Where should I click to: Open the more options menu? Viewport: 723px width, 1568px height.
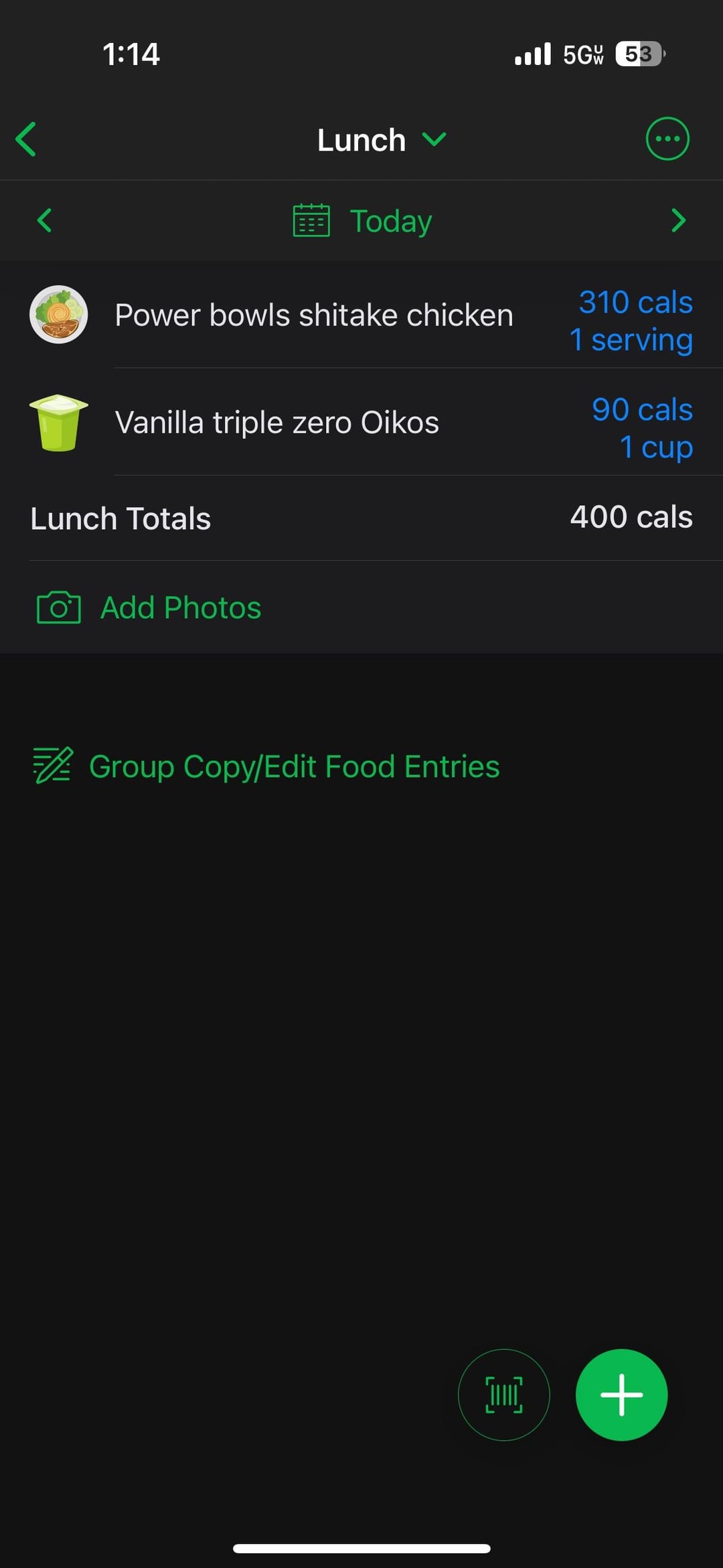pyautogui.click(x=667, y=139)
